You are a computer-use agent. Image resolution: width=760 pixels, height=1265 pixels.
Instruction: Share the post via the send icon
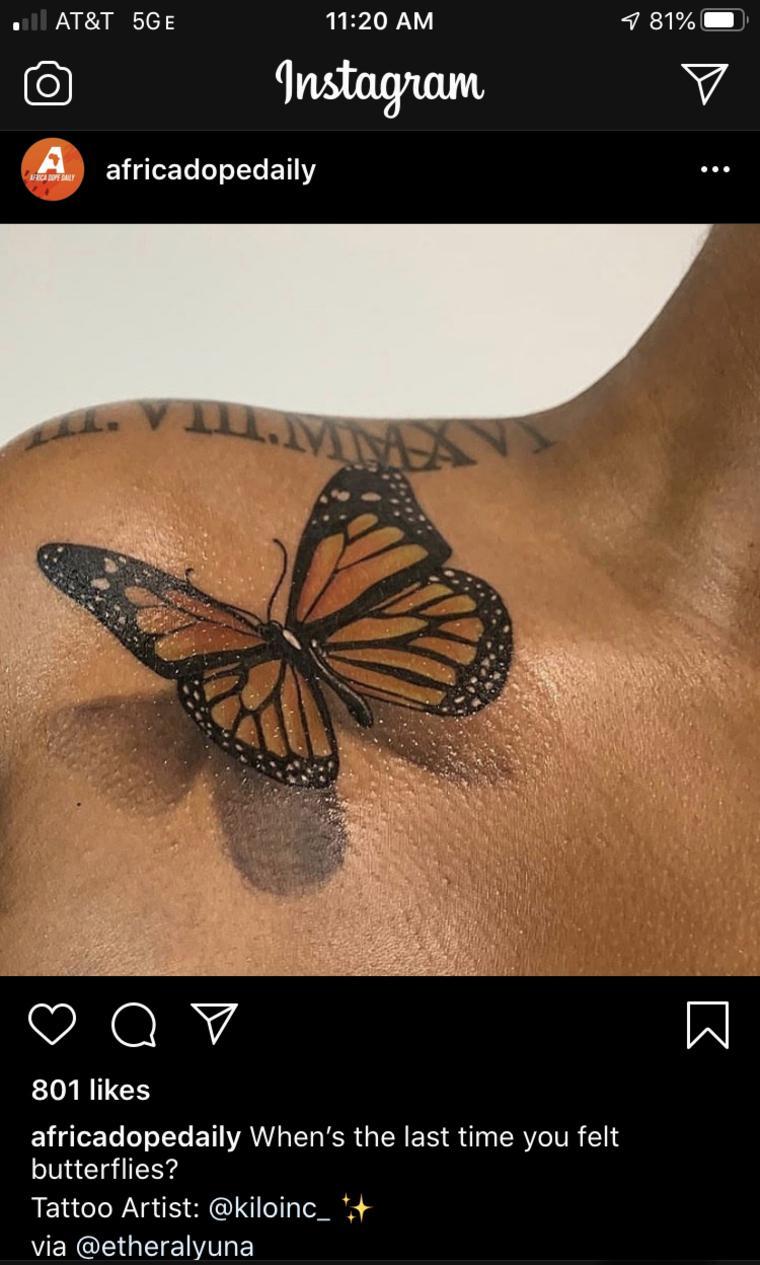pyautogui.click(x=213, y=1024)
